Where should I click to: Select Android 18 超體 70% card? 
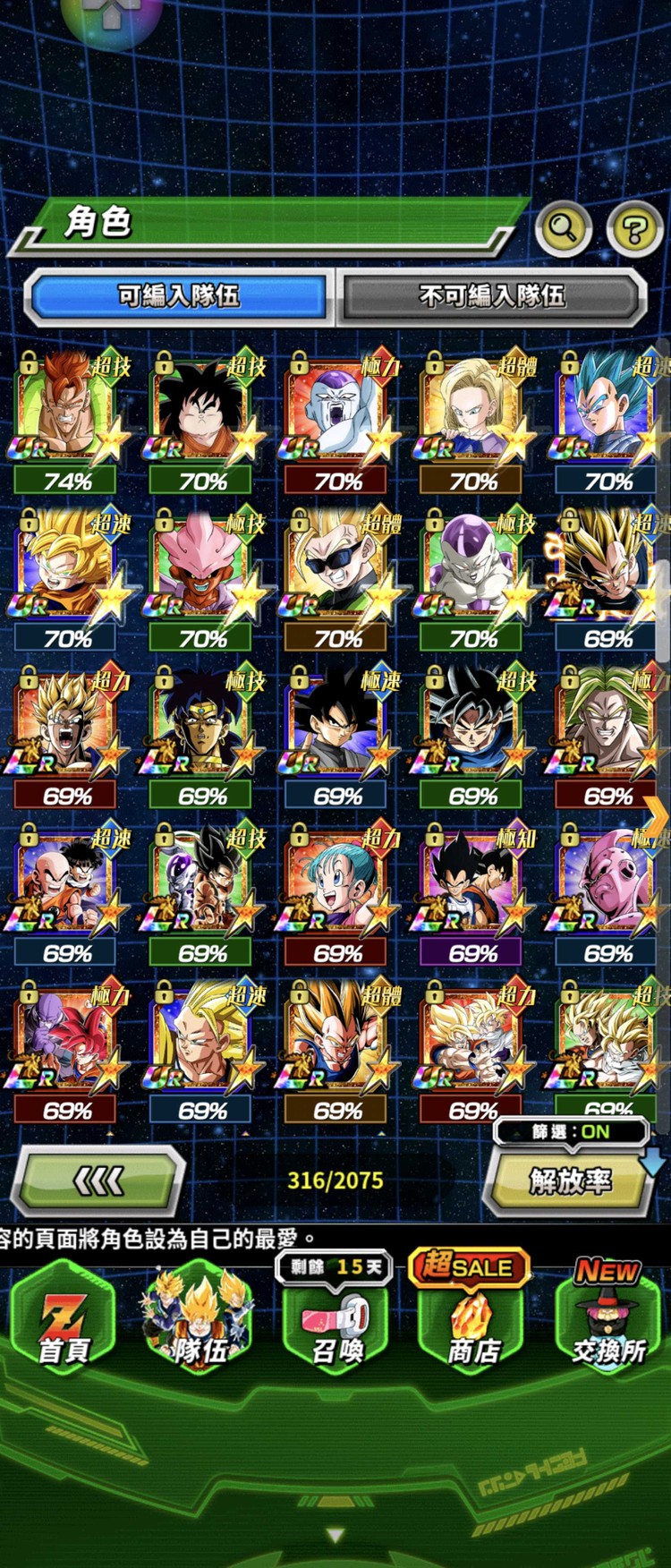tap(472, 412)
